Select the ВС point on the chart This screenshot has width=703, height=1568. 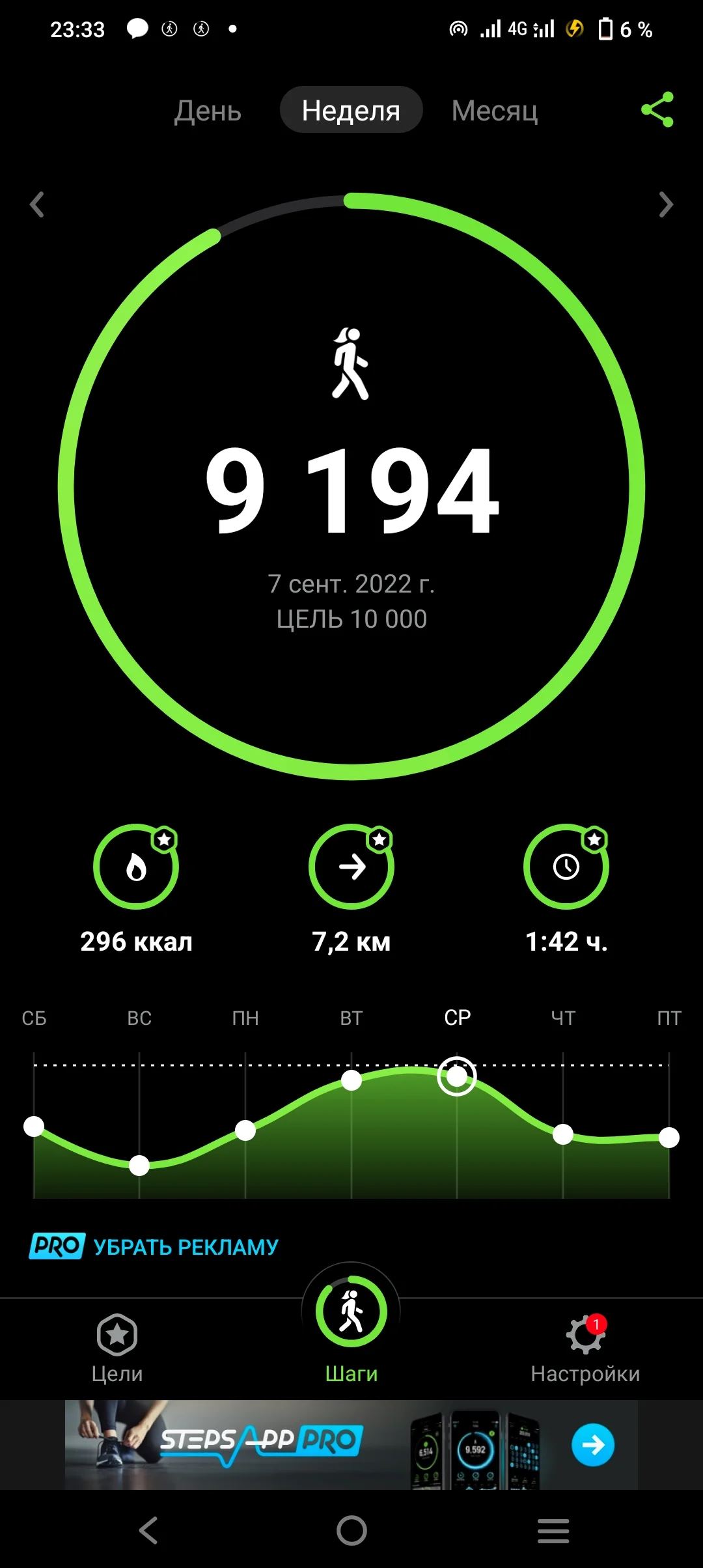pos(139,1166)
